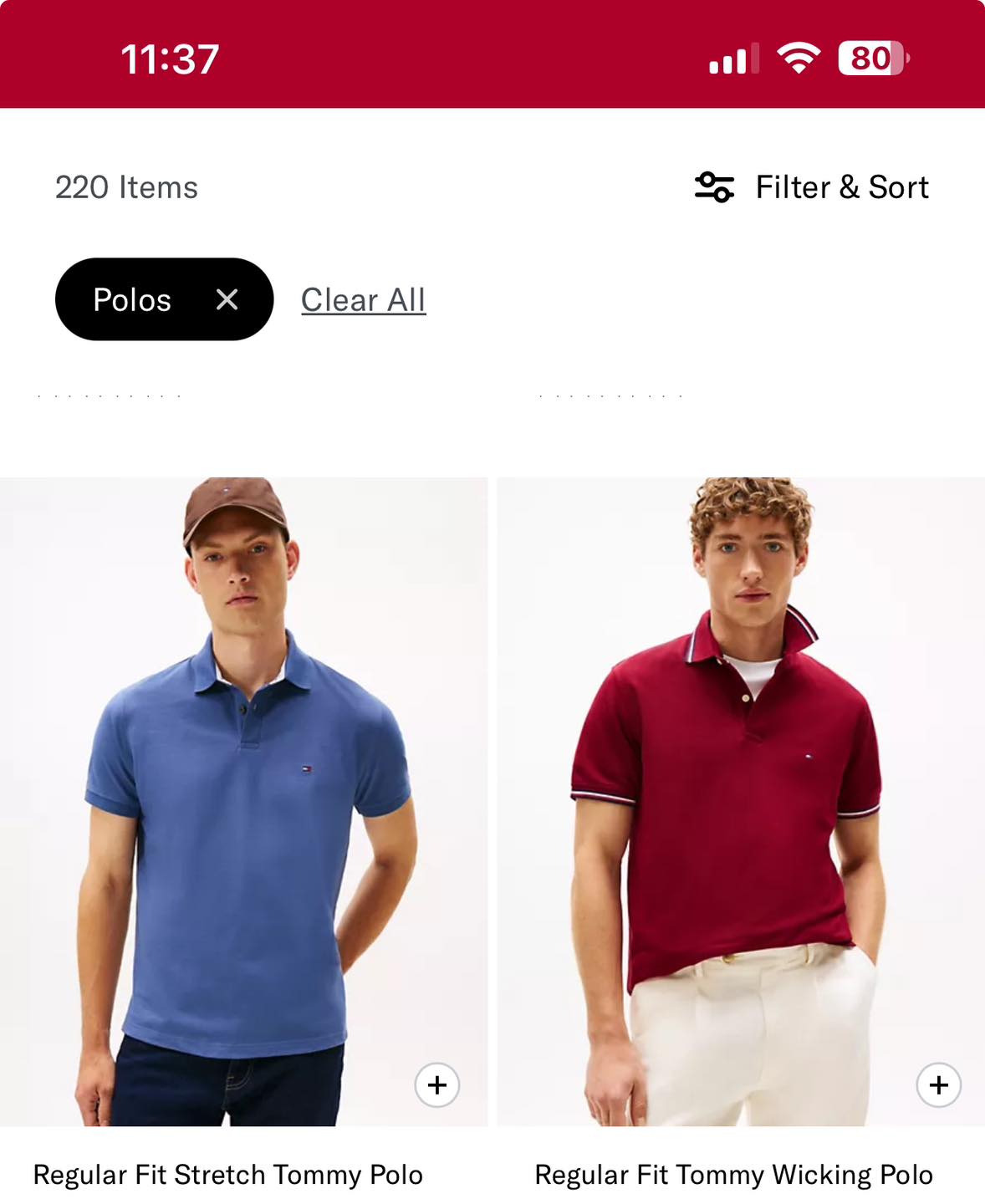This screenshot has height=1204, width=985.
Task: Quick add the Regular Fit Stretch Tommy Polo
Action: point(437,1085)
